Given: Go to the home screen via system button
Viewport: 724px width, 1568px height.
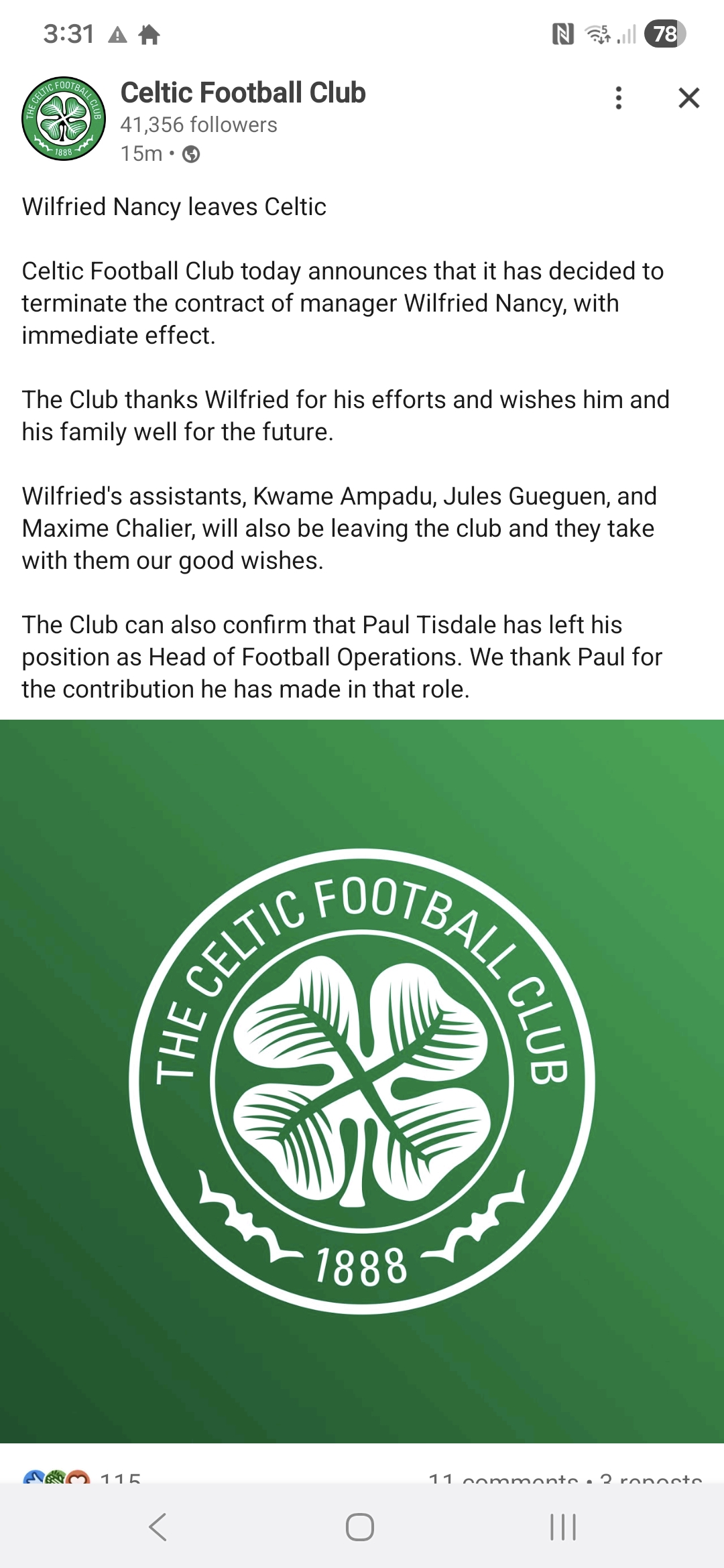Looking at the screenshot, I should coord(360,1527).
